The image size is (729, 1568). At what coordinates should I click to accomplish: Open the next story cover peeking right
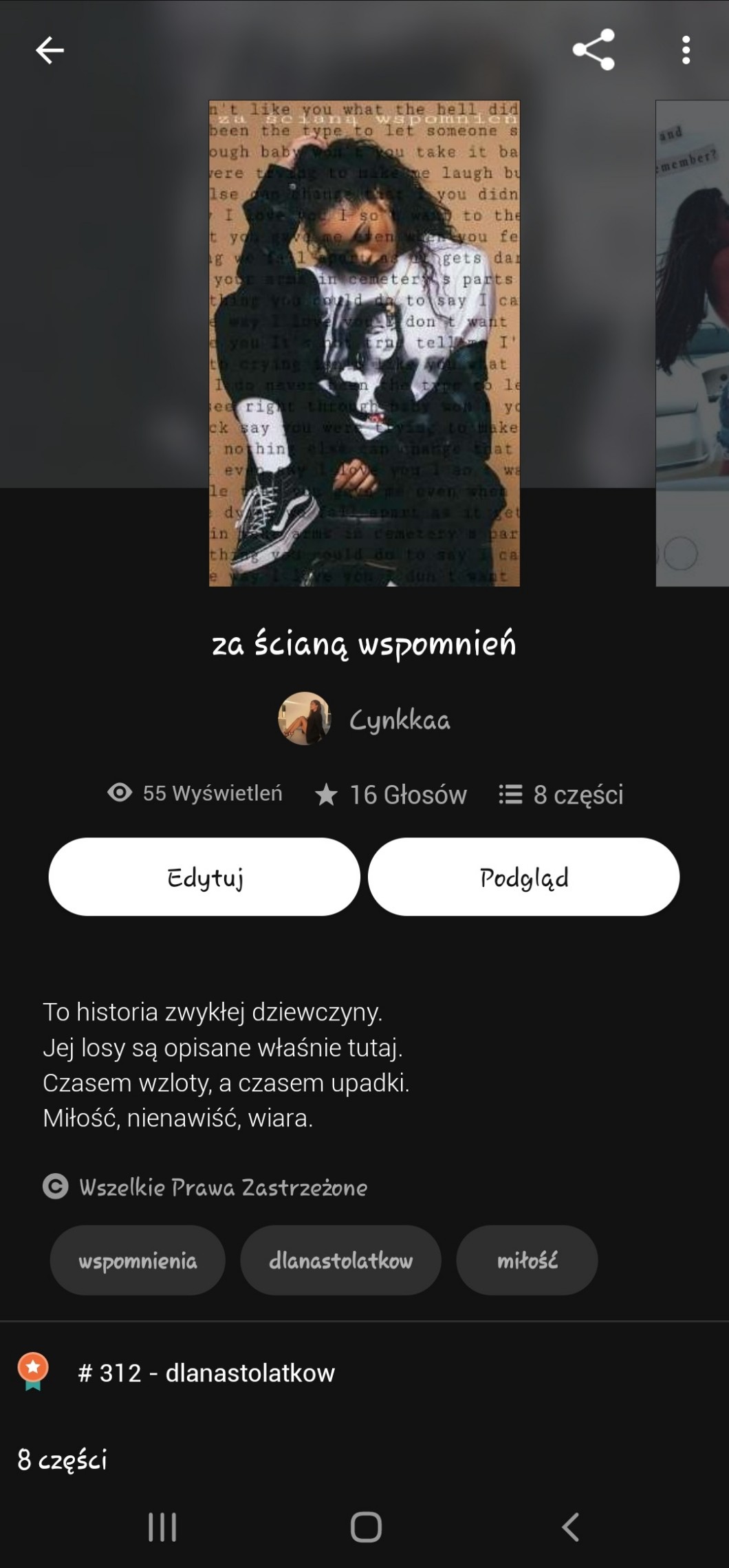click(x=692, y=344)
